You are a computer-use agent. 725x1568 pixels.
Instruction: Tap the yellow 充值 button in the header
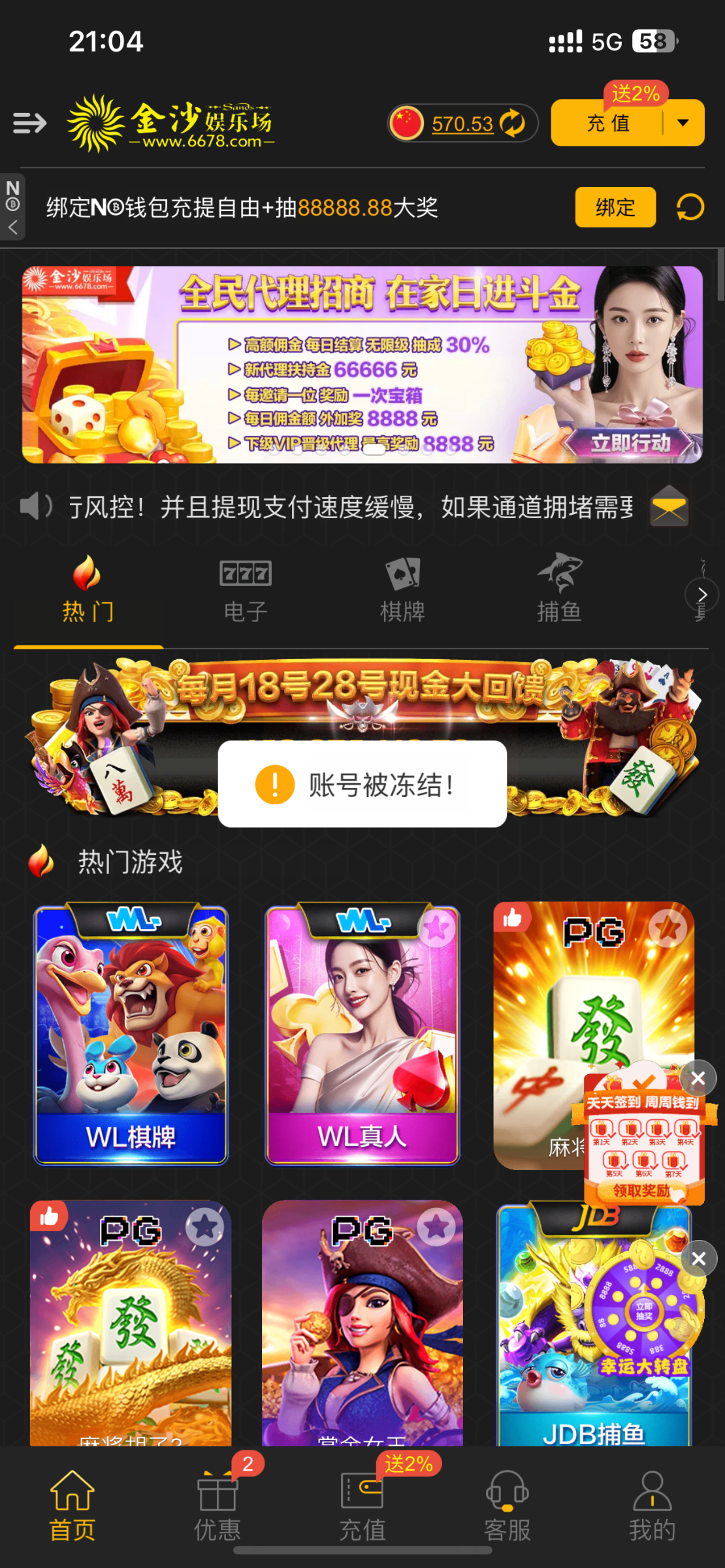click(x=607, y=123)
